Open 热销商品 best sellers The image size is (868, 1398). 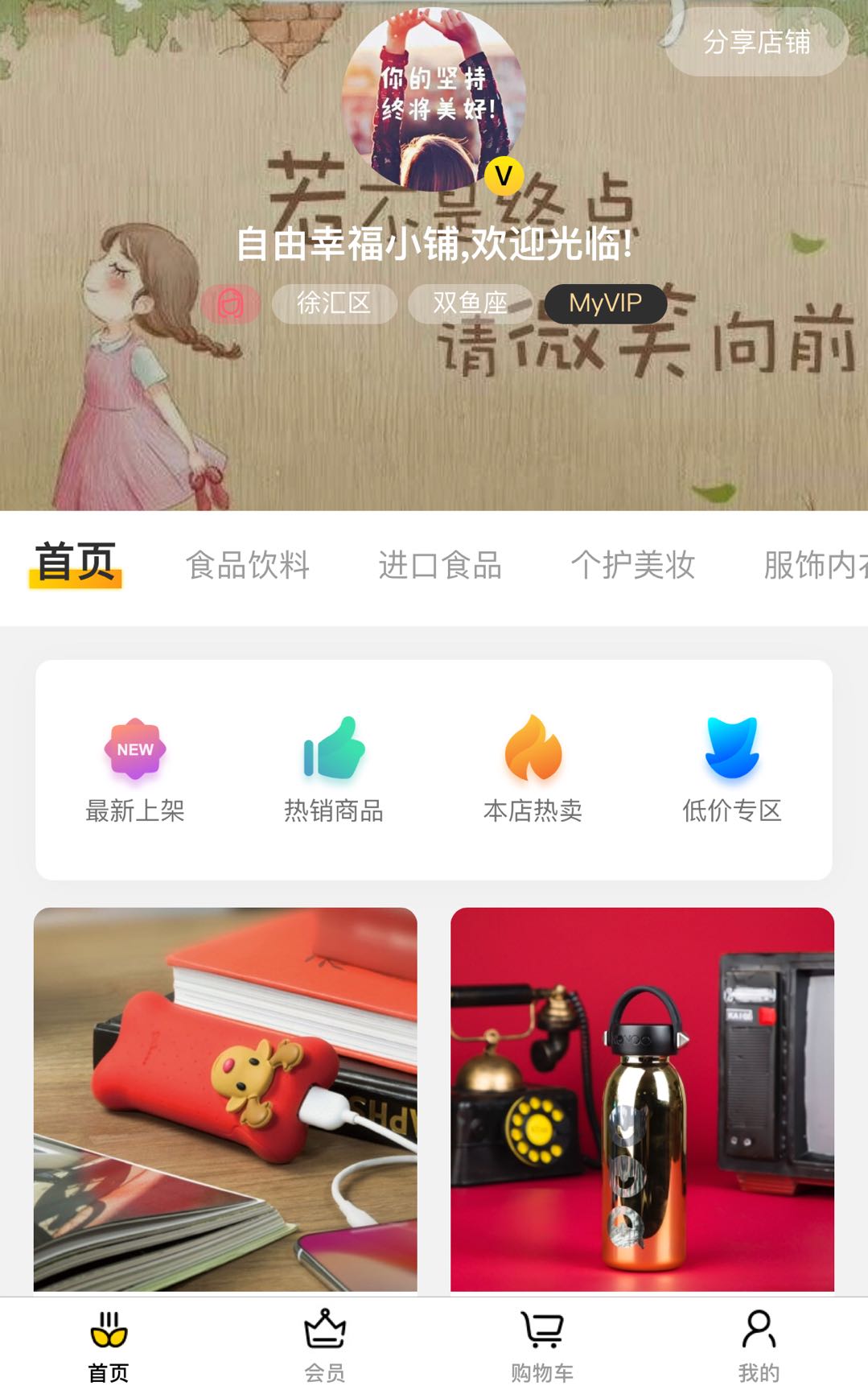(x=334, y=769)
